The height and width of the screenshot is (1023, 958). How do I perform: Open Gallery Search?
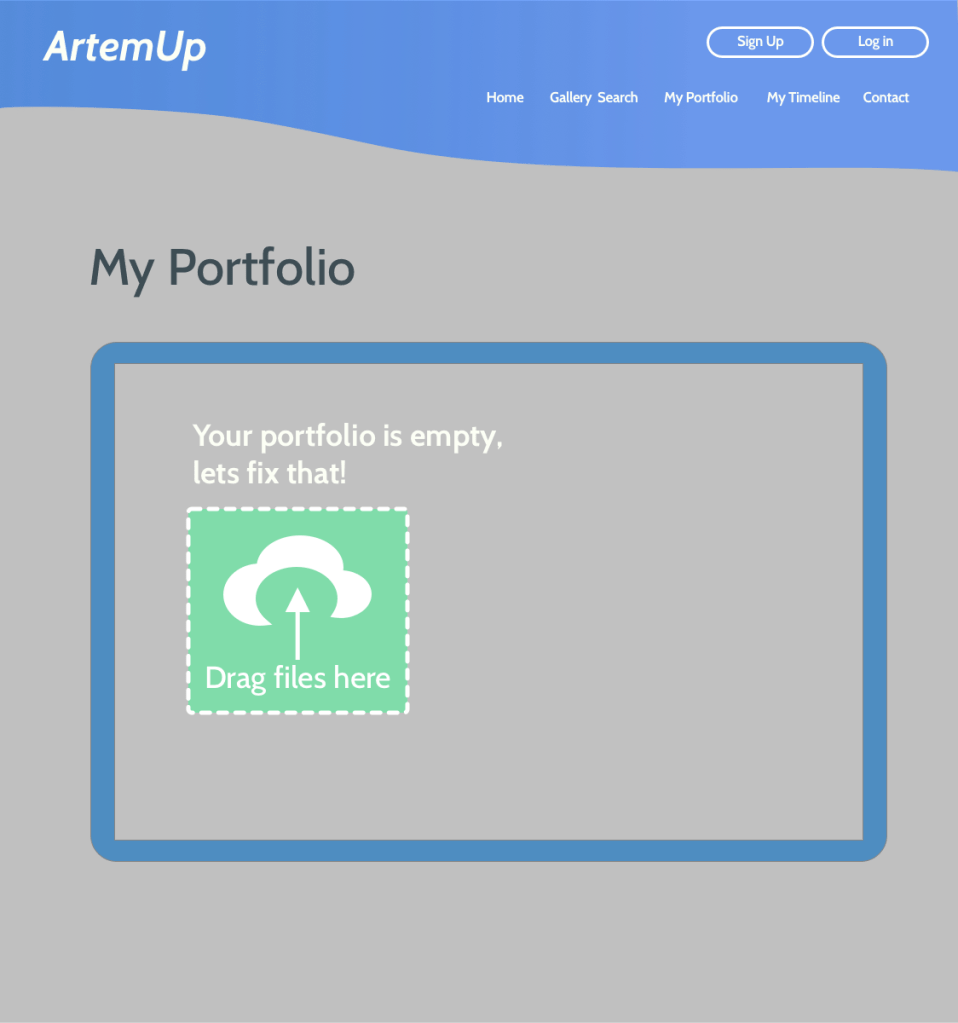[593, 97]
